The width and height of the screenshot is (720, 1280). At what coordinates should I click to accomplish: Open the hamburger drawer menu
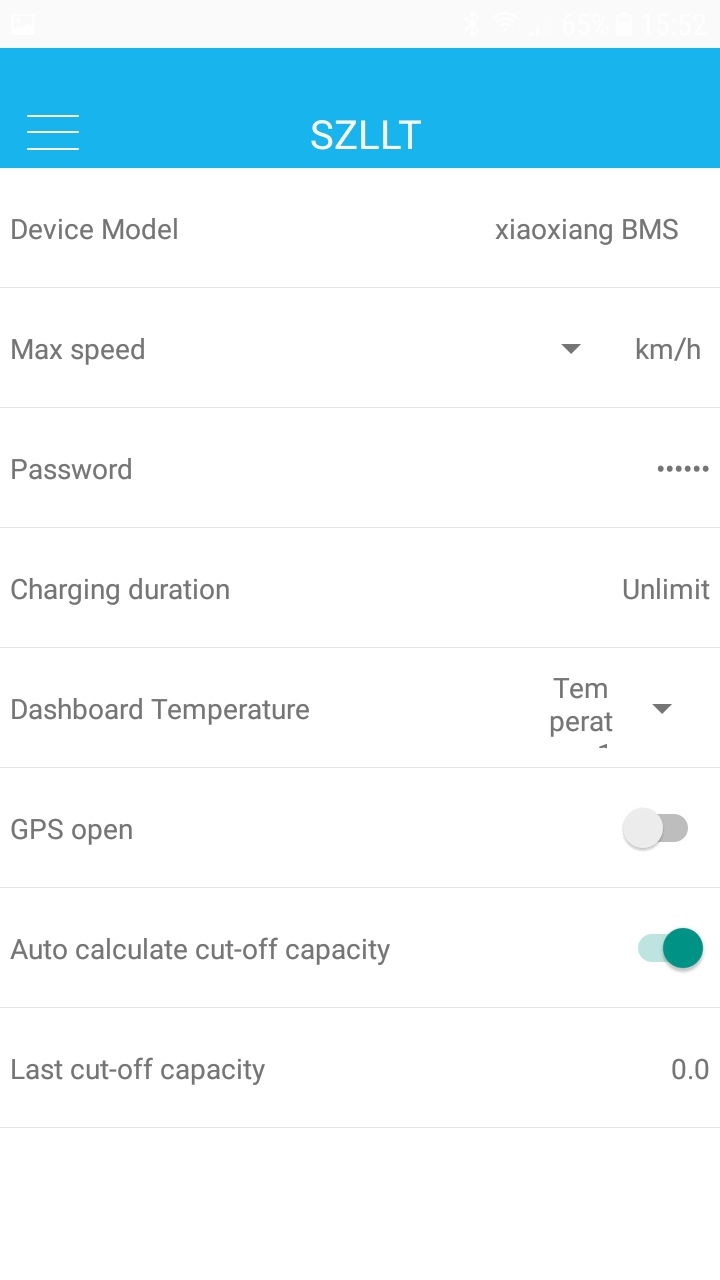pyautogui.click(x=53, y=132)
